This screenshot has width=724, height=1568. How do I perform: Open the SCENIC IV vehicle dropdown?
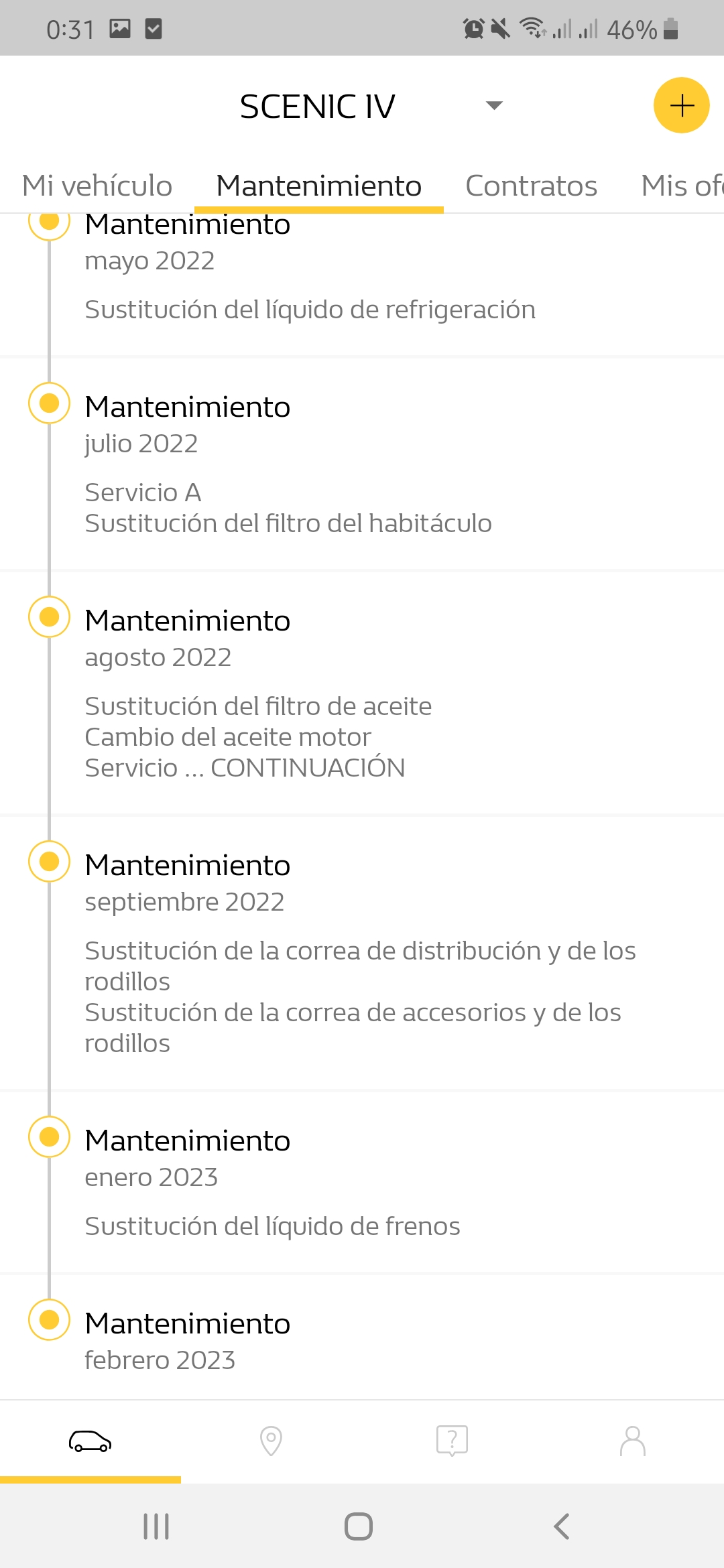point(493,106)
